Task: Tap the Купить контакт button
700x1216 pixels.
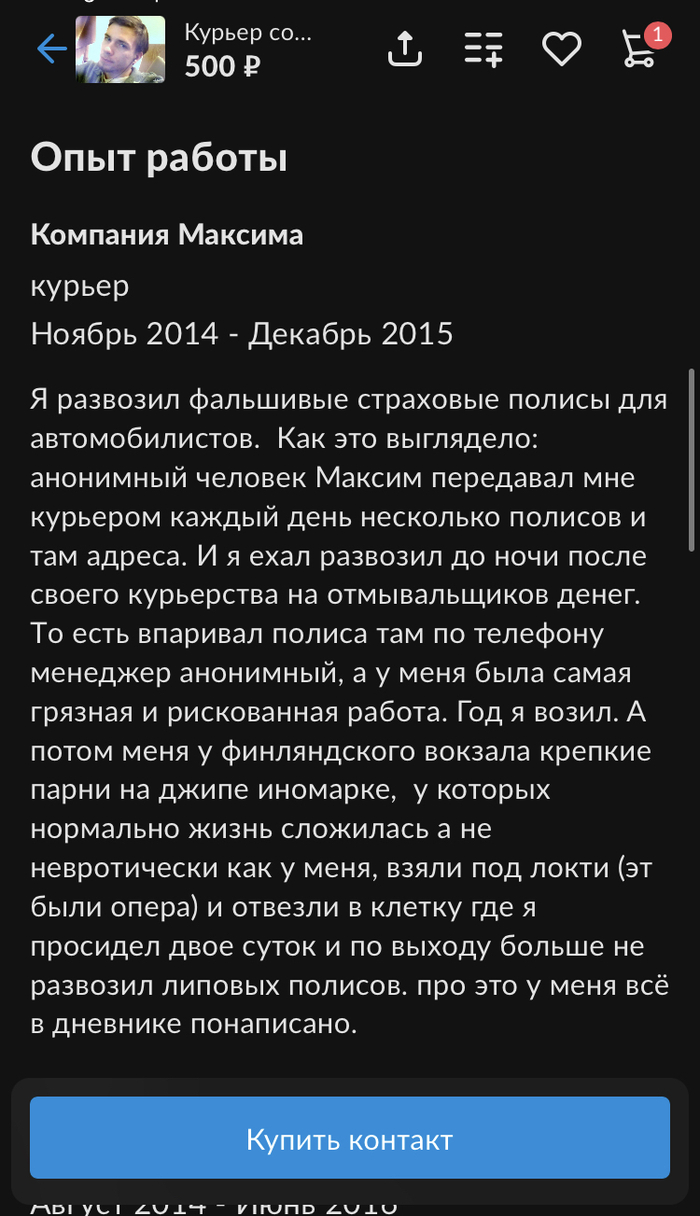Action: point(350,1139)
